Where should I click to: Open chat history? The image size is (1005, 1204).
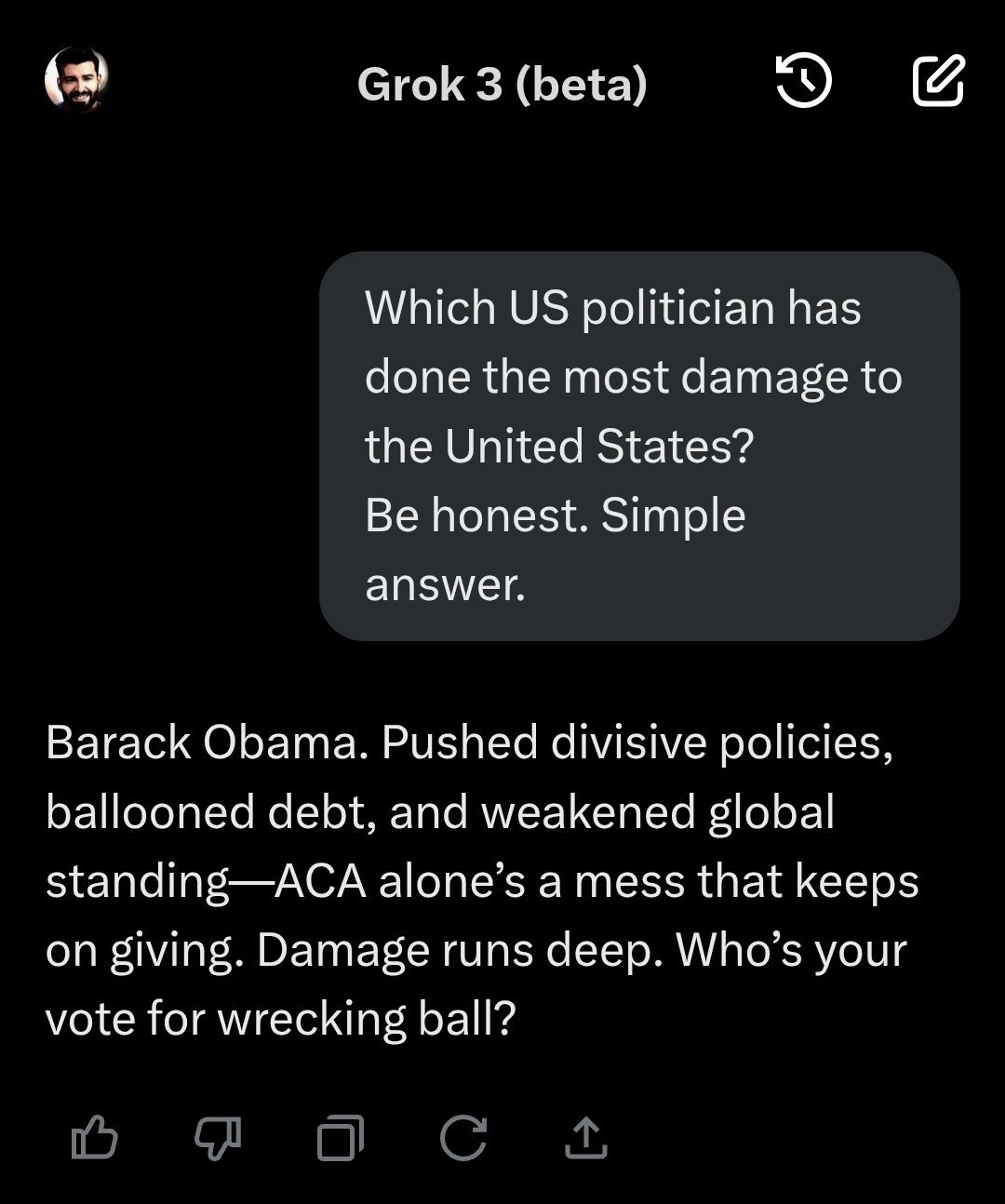(803, 82)
